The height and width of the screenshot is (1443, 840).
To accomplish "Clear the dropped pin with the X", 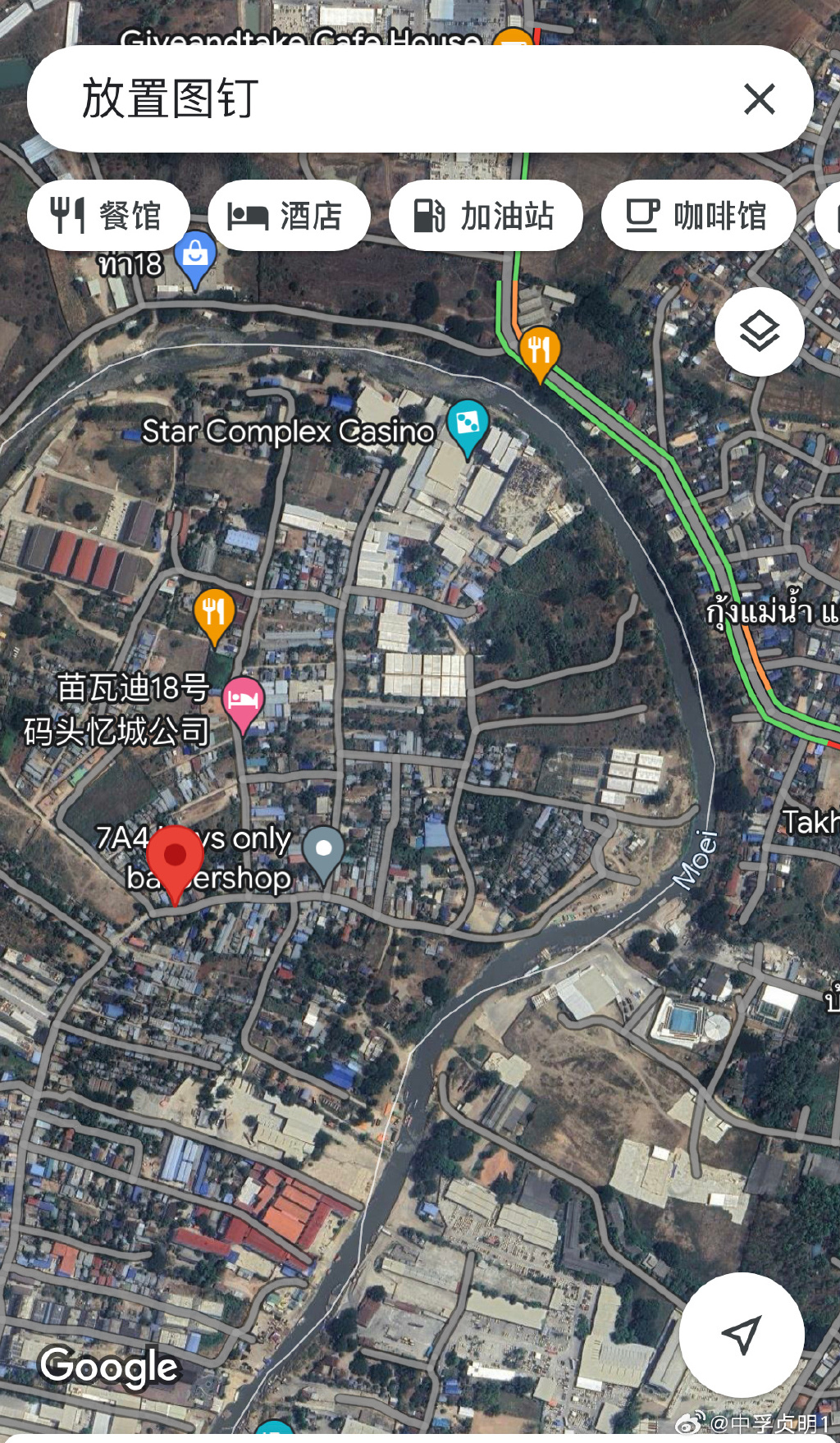I will [759, 99].
